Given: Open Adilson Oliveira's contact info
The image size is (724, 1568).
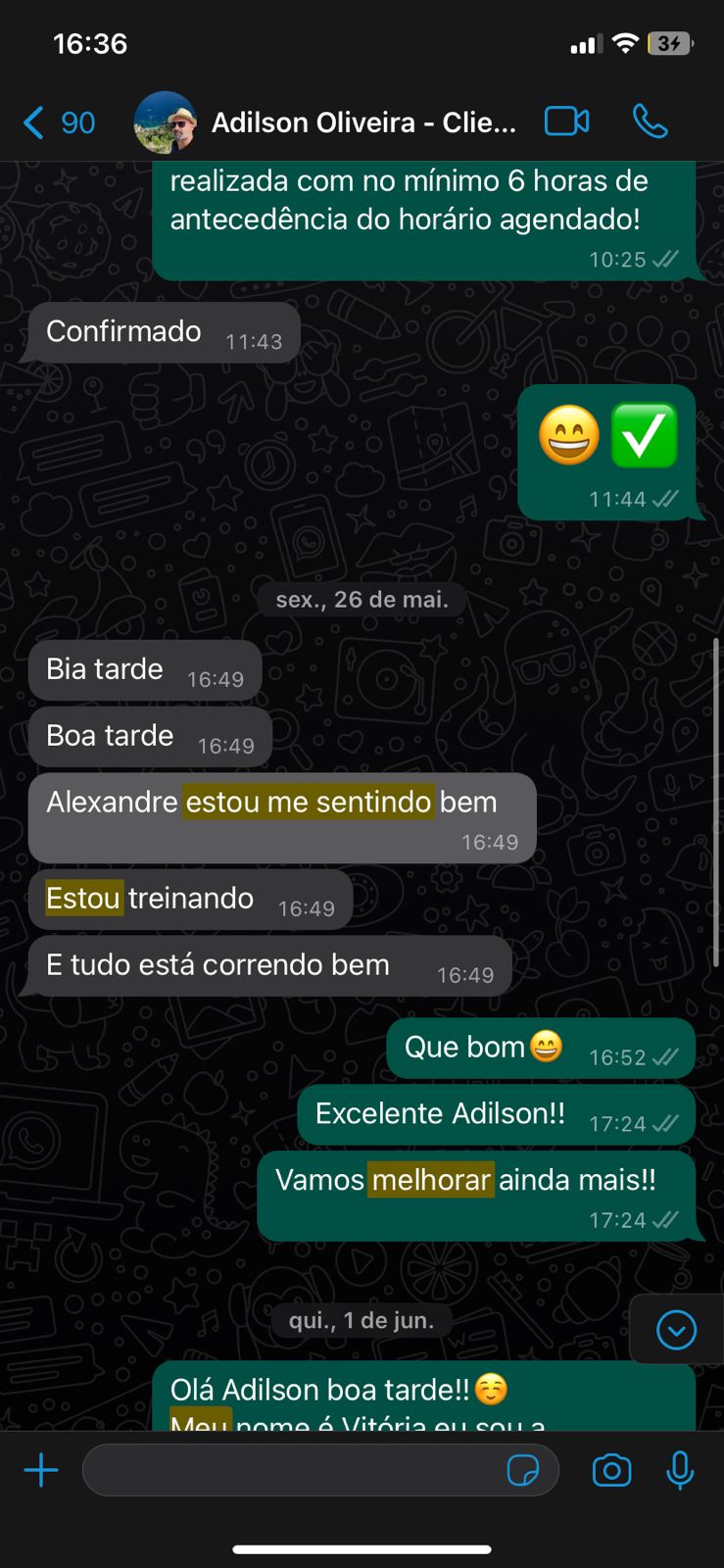Looking at the screenshot, I should point(362,122).
